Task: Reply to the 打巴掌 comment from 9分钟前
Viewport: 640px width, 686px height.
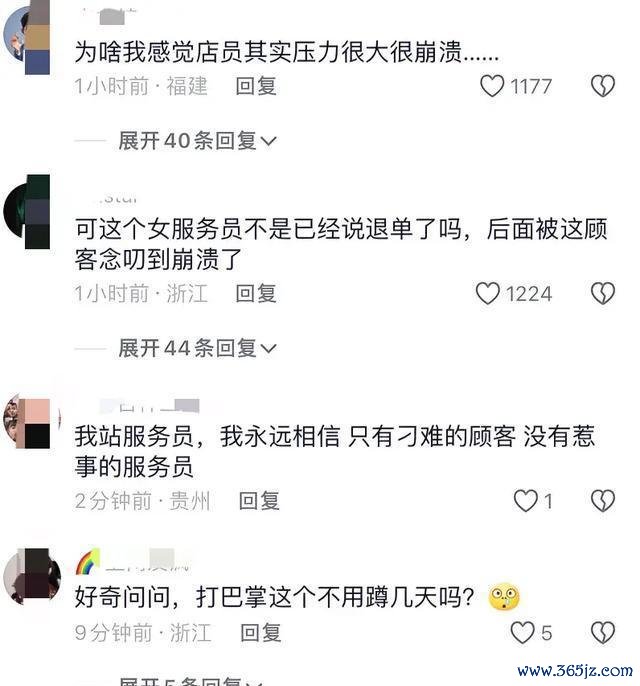Action: [259, 633]
